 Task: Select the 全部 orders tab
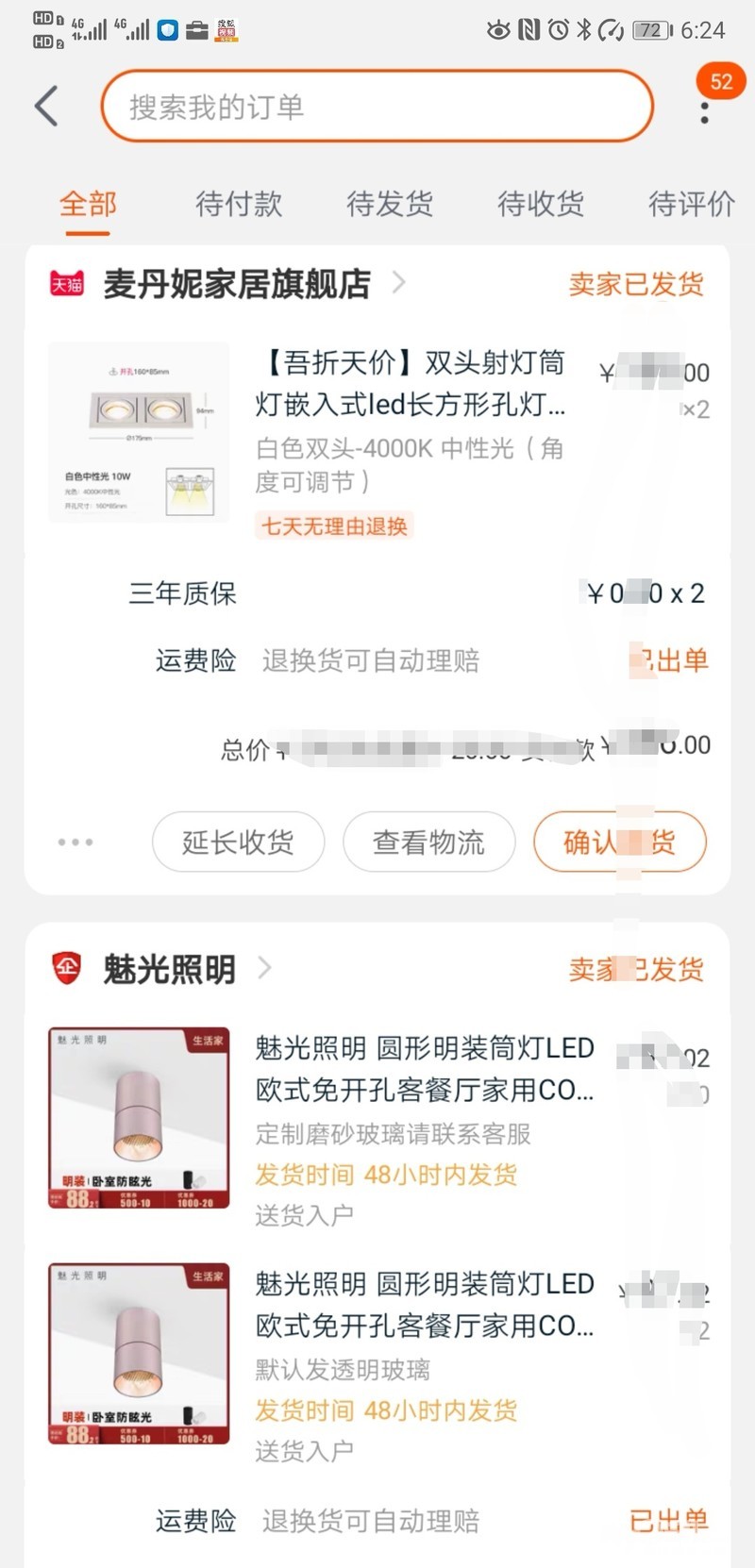click(x=88, y=204)
